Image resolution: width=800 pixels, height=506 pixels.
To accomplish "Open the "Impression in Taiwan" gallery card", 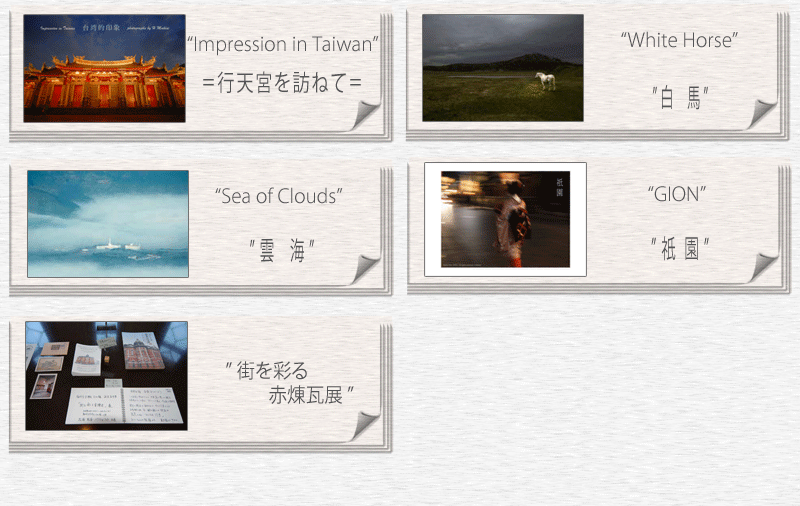I will 200,70.
